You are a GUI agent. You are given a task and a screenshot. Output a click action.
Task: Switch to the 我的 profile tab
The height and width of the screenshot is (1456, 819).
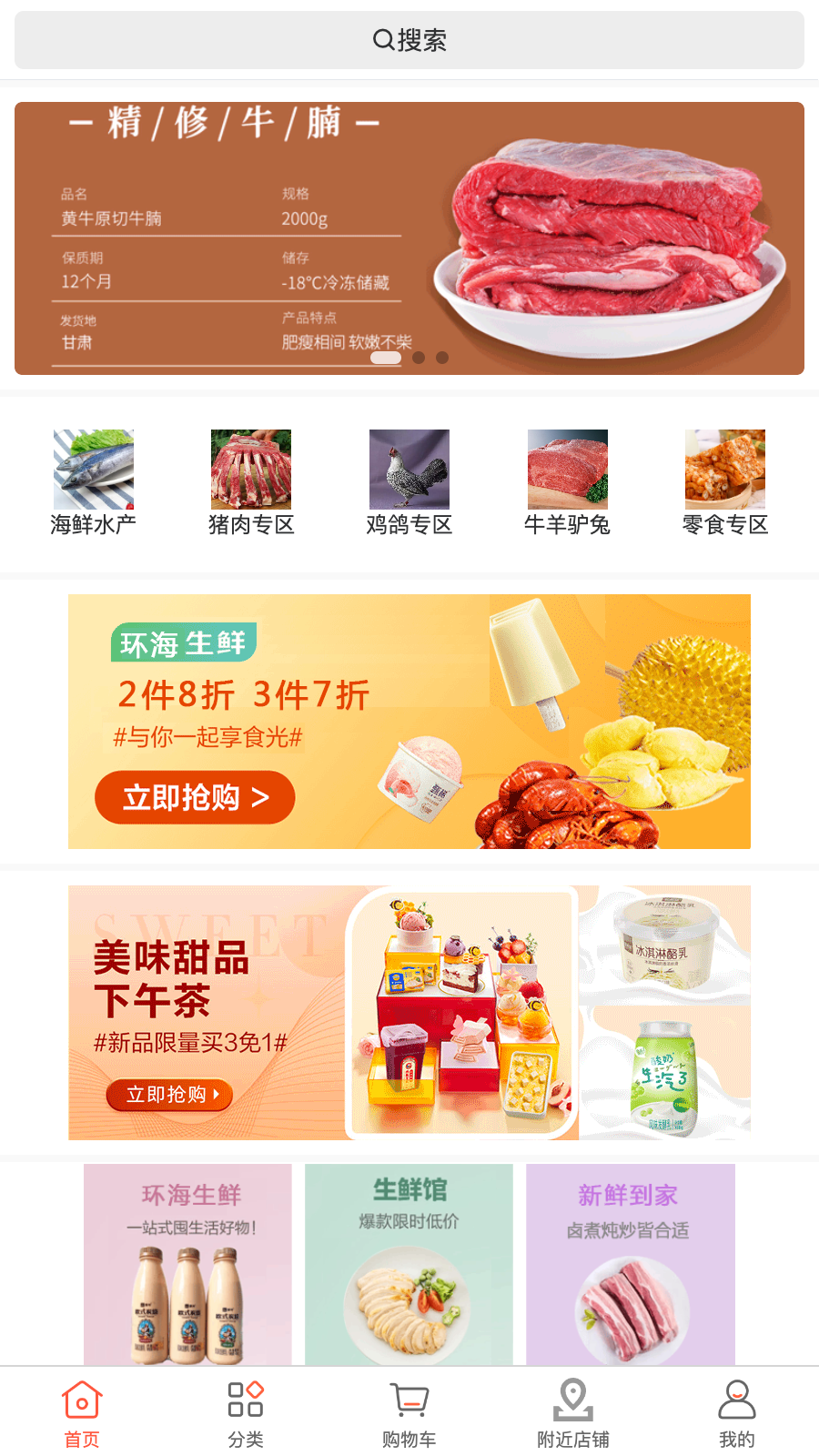click(x=736, y=1413)
